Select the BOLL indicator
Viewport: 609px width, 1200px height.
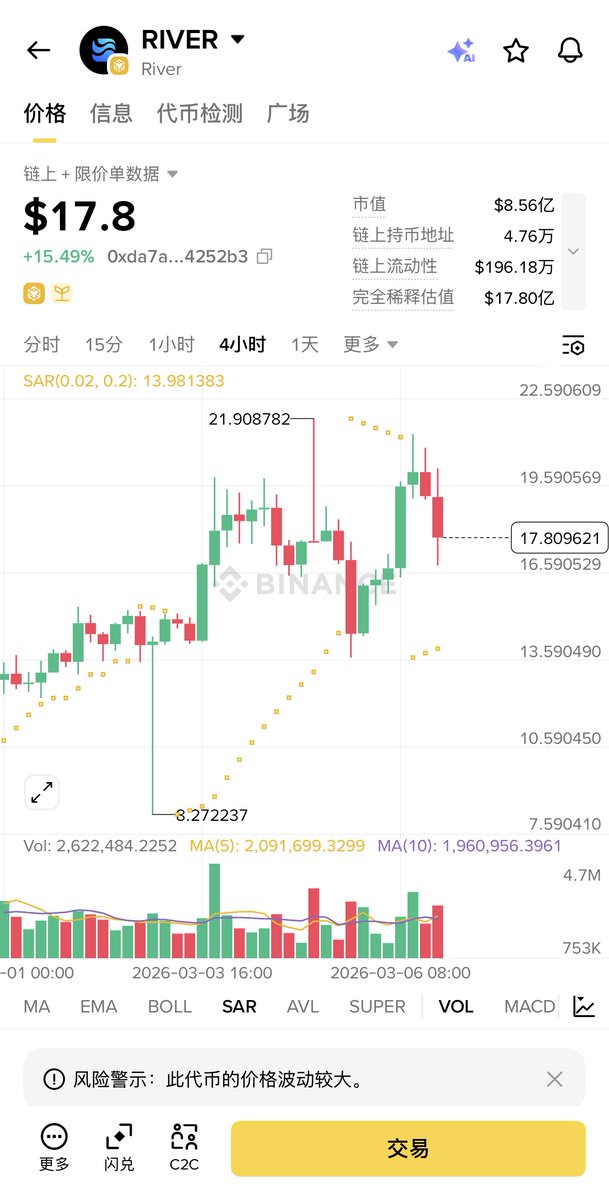point(169,1007)
